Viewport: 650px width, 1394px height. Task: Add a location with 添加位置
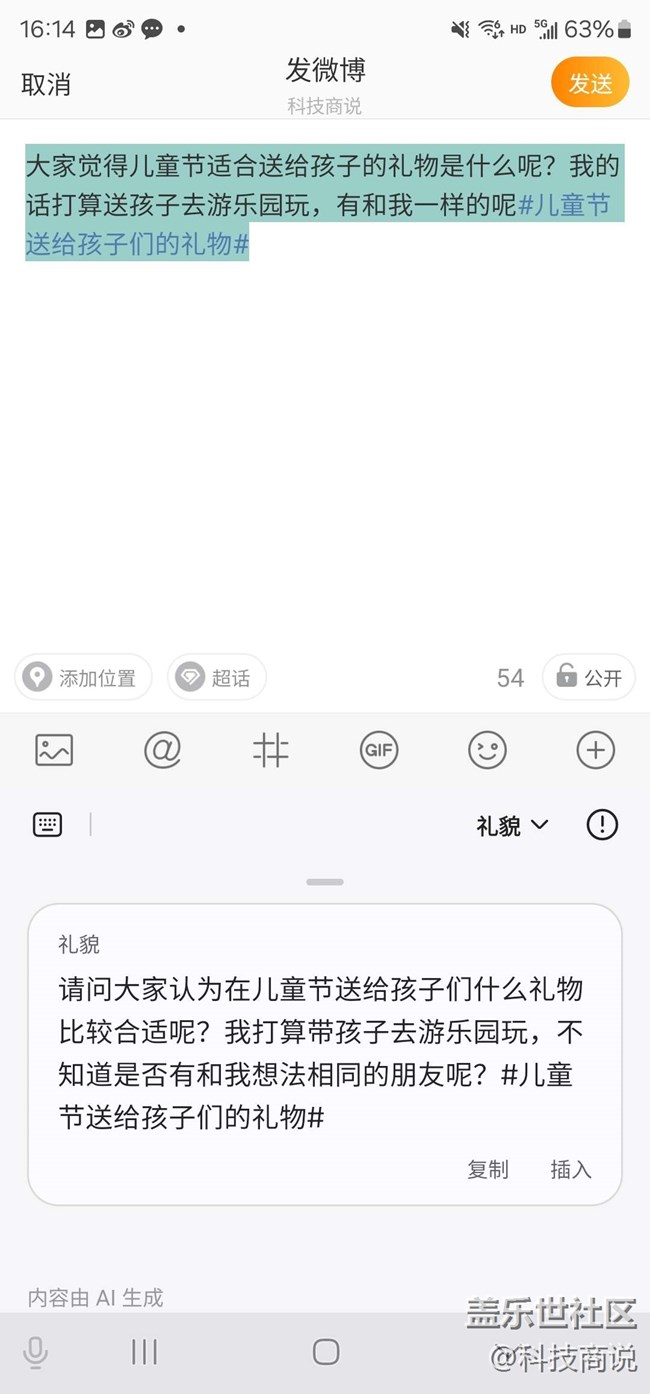pos(83,678)
